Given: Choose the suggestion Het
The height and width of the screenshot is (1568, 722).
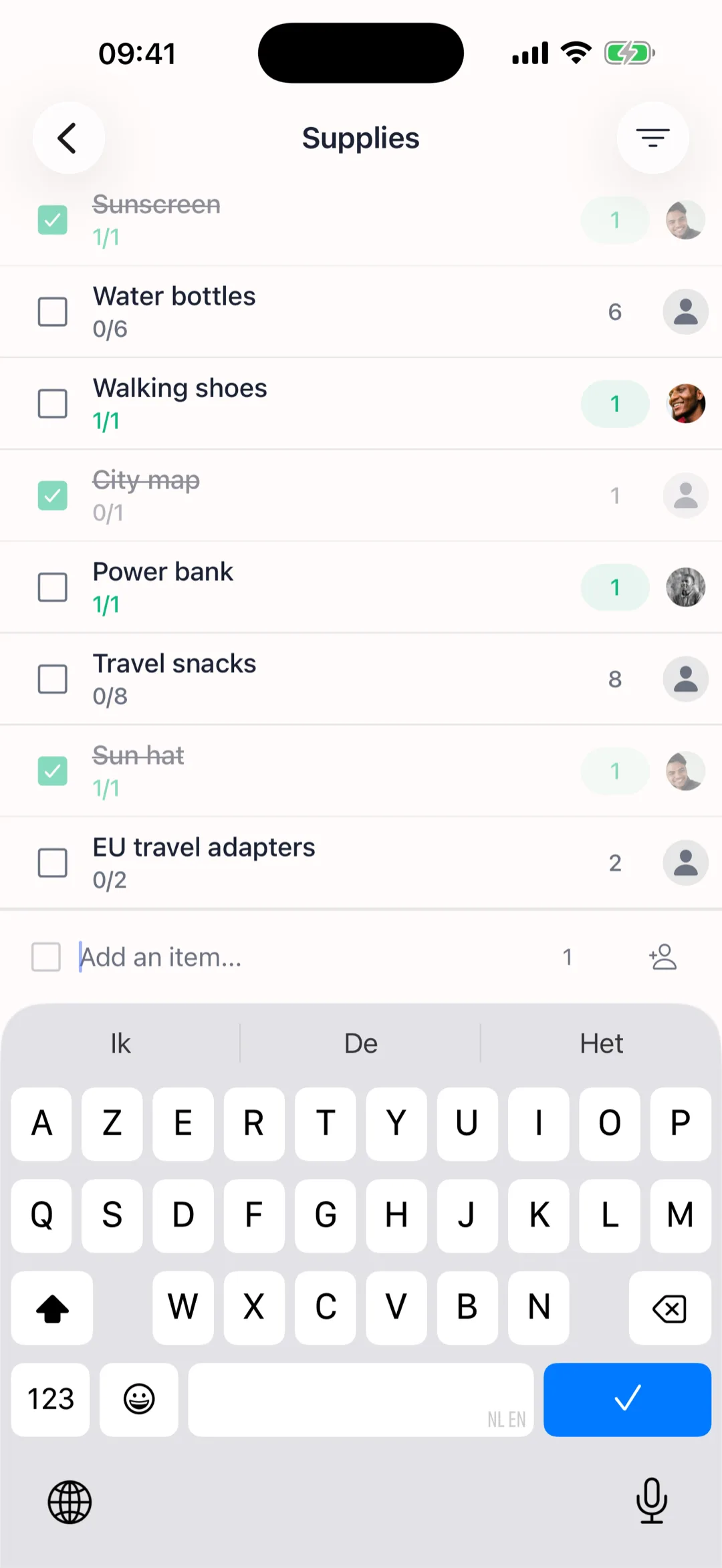Looking at the screenshot, I should (x=601, y=1043).
